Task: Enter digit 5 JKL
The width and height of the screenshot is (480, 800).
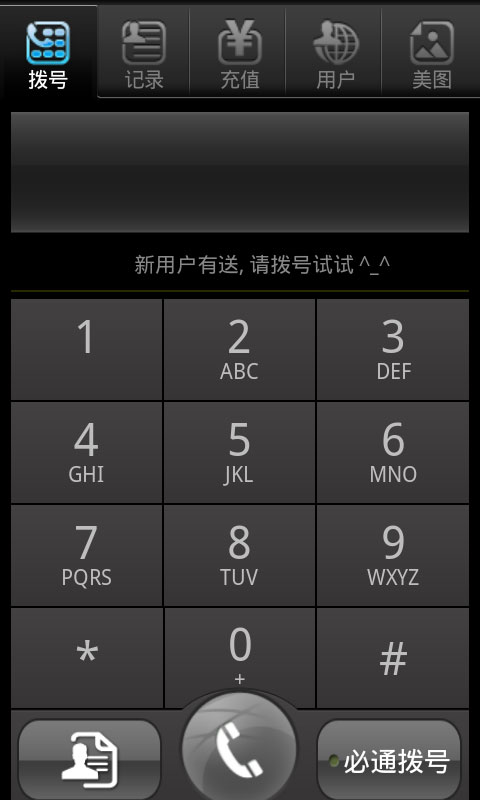Action: pos(239,453)
